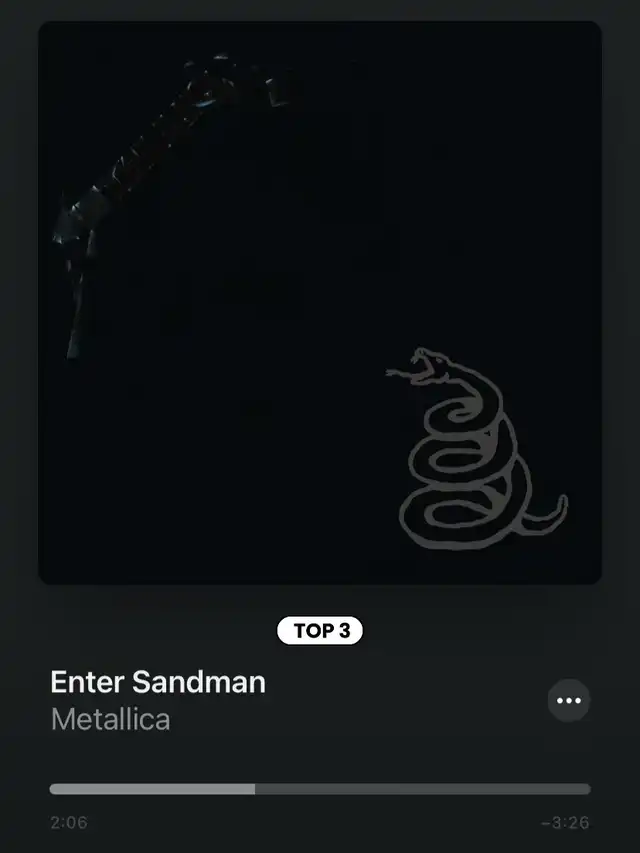
Task: Tap the Metallica album artwork
Action: pyautogui.click(x=320, y=302)
